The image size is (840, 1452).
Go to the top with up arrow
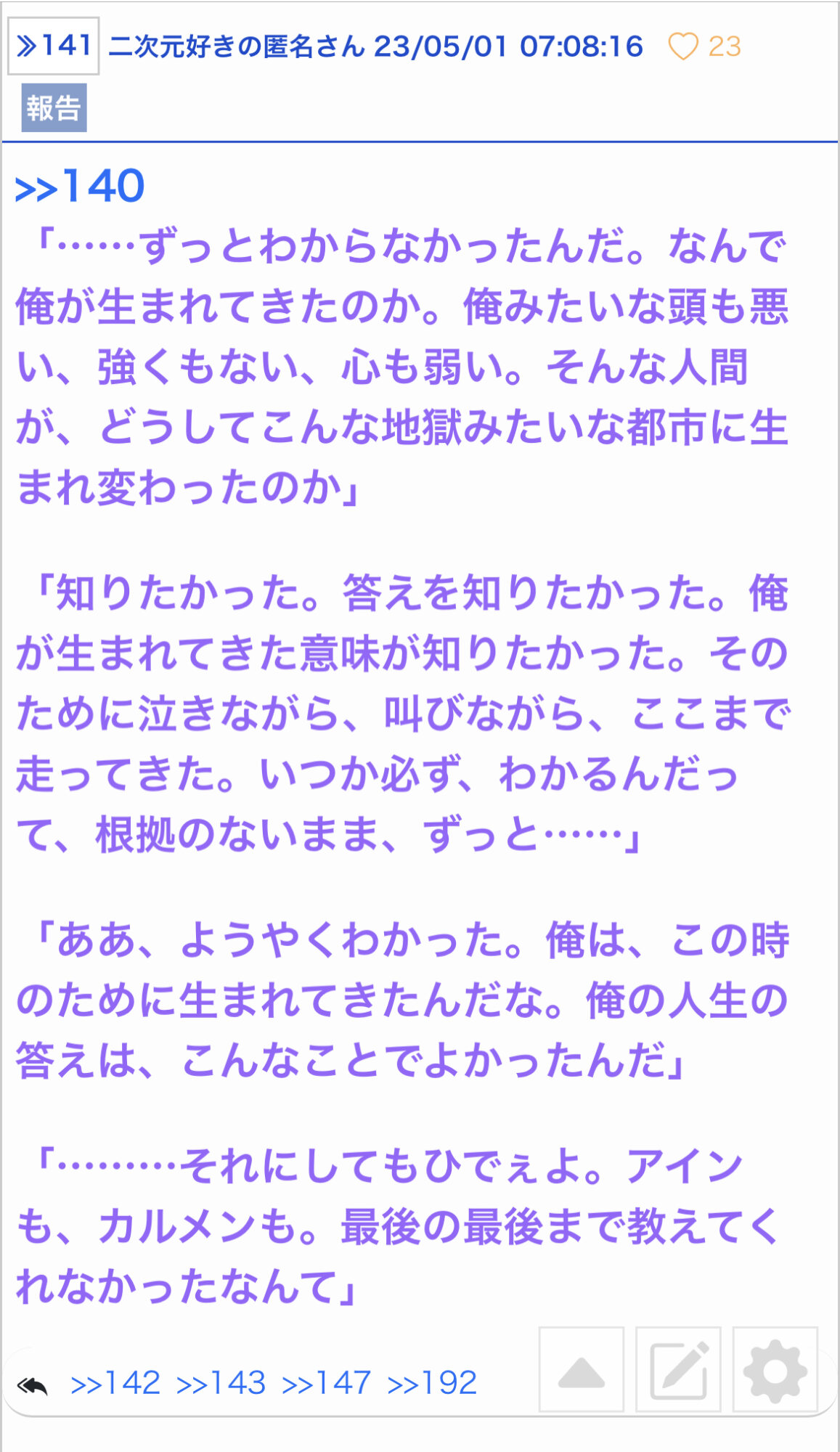point(581,1370)
